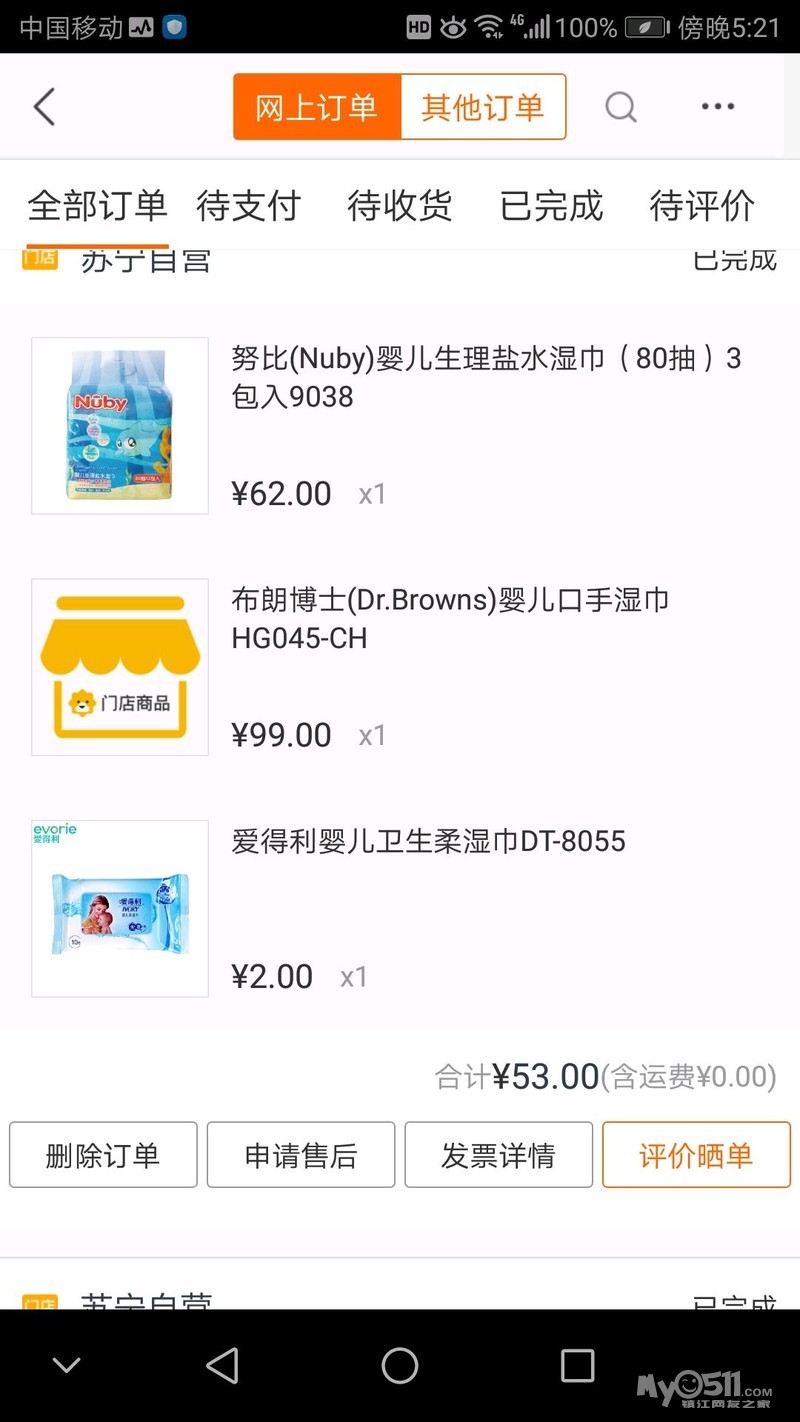Image resolution: width=800 pixels, height=1422 pixels.
Task: Request after-sales via 申请售后
Action: tap(301, 1155)
